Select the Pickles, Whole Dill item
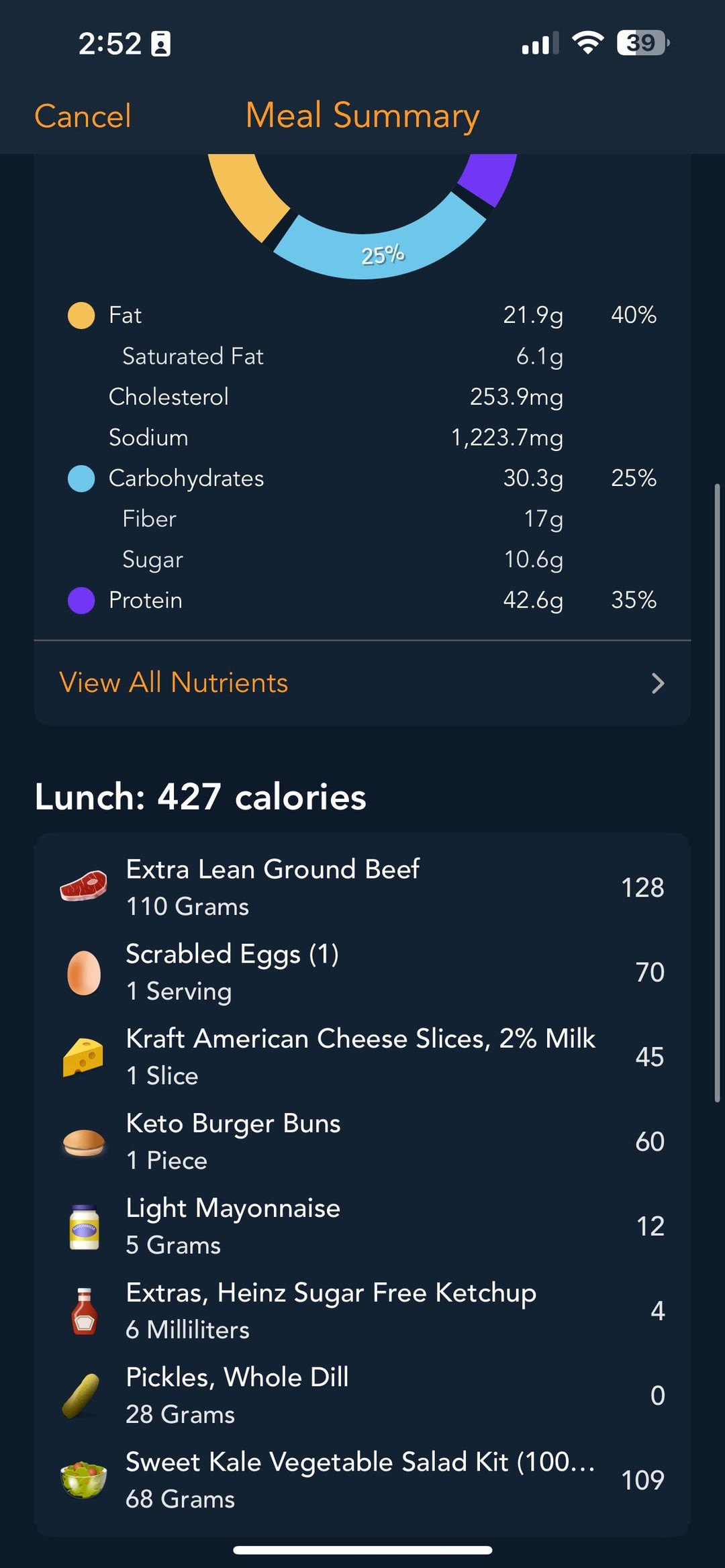The width and height of the screenshot is (725, 1568). pyautogui.click(x=362, y=1395)
